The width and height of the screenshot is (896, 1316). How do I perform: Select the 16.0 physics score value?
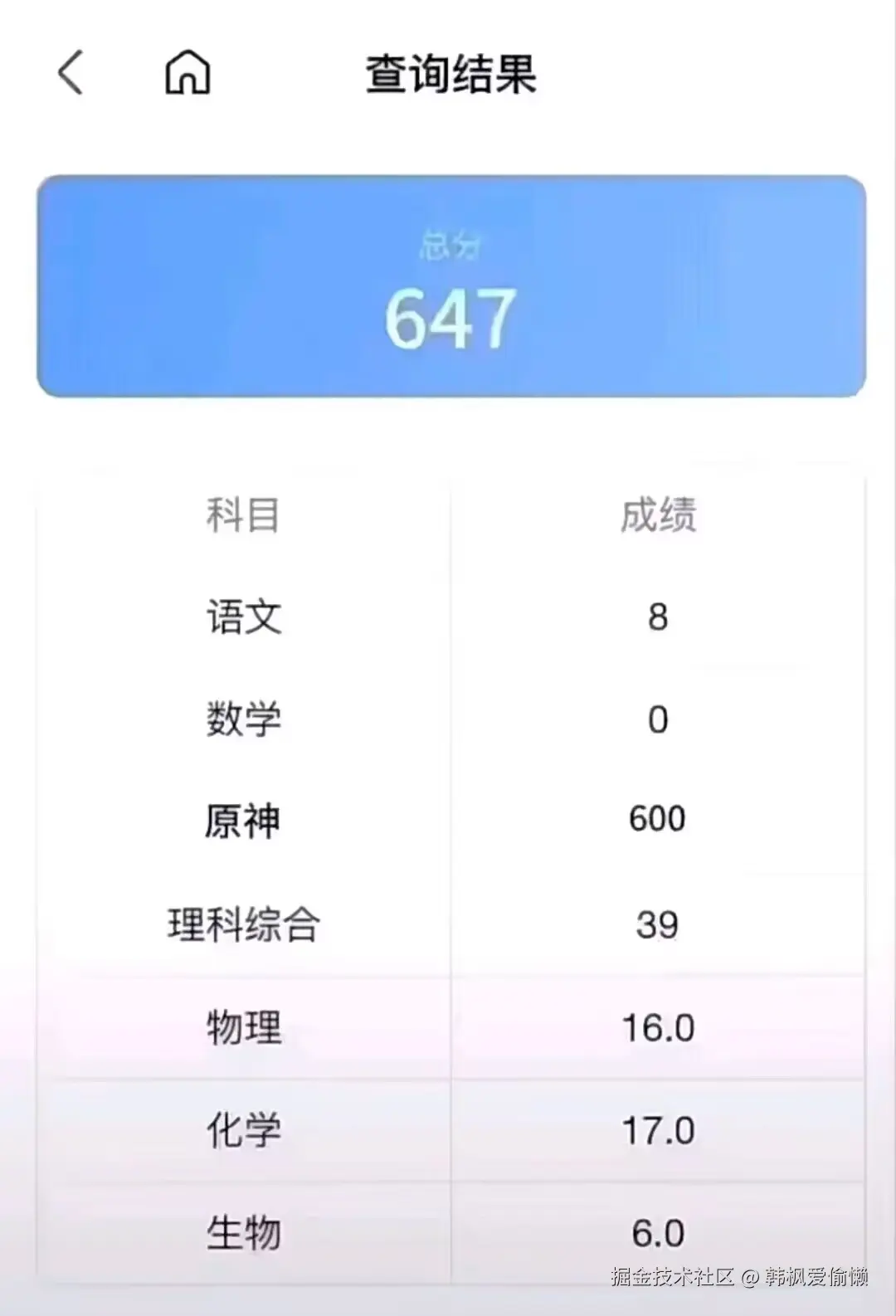[660, 1026]
